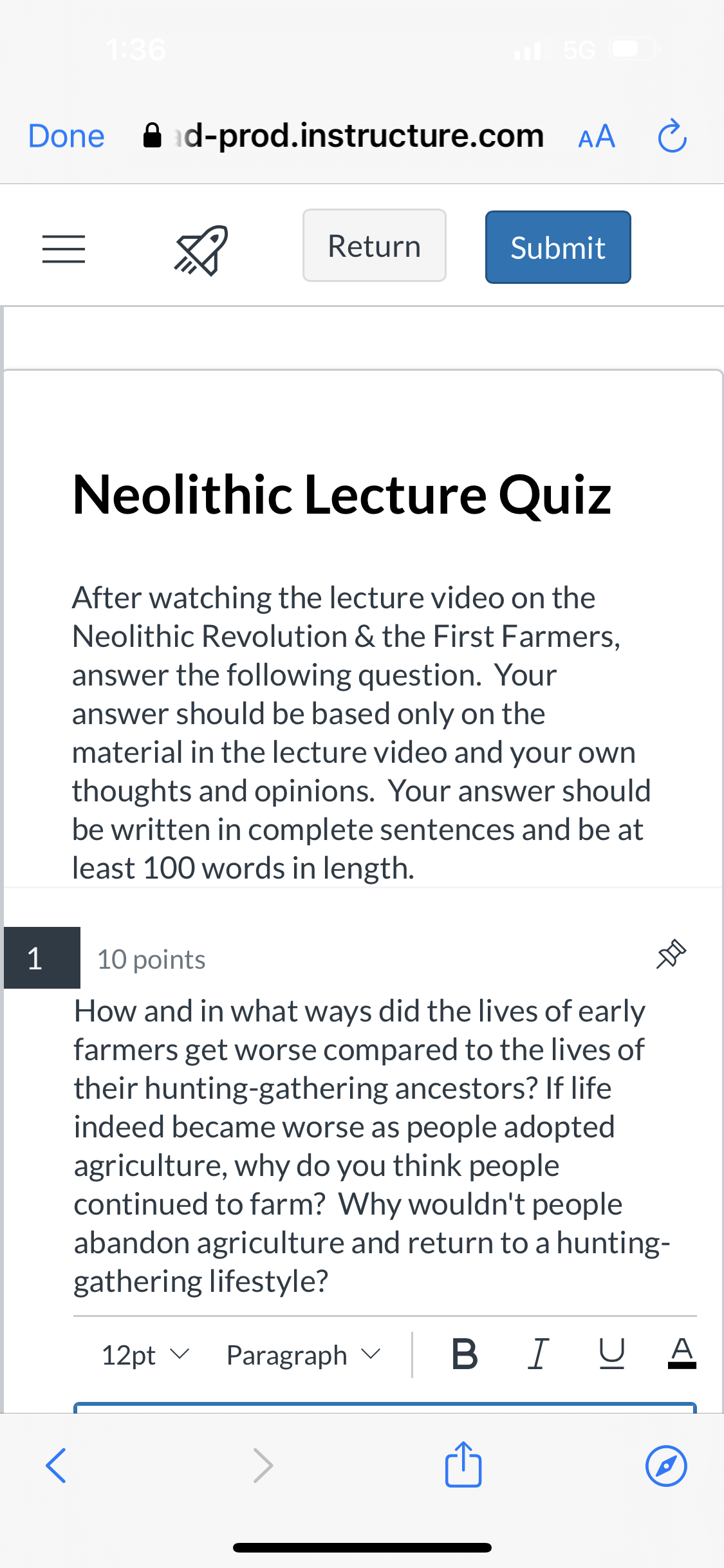Apply bold formatting

[465, 1354]
